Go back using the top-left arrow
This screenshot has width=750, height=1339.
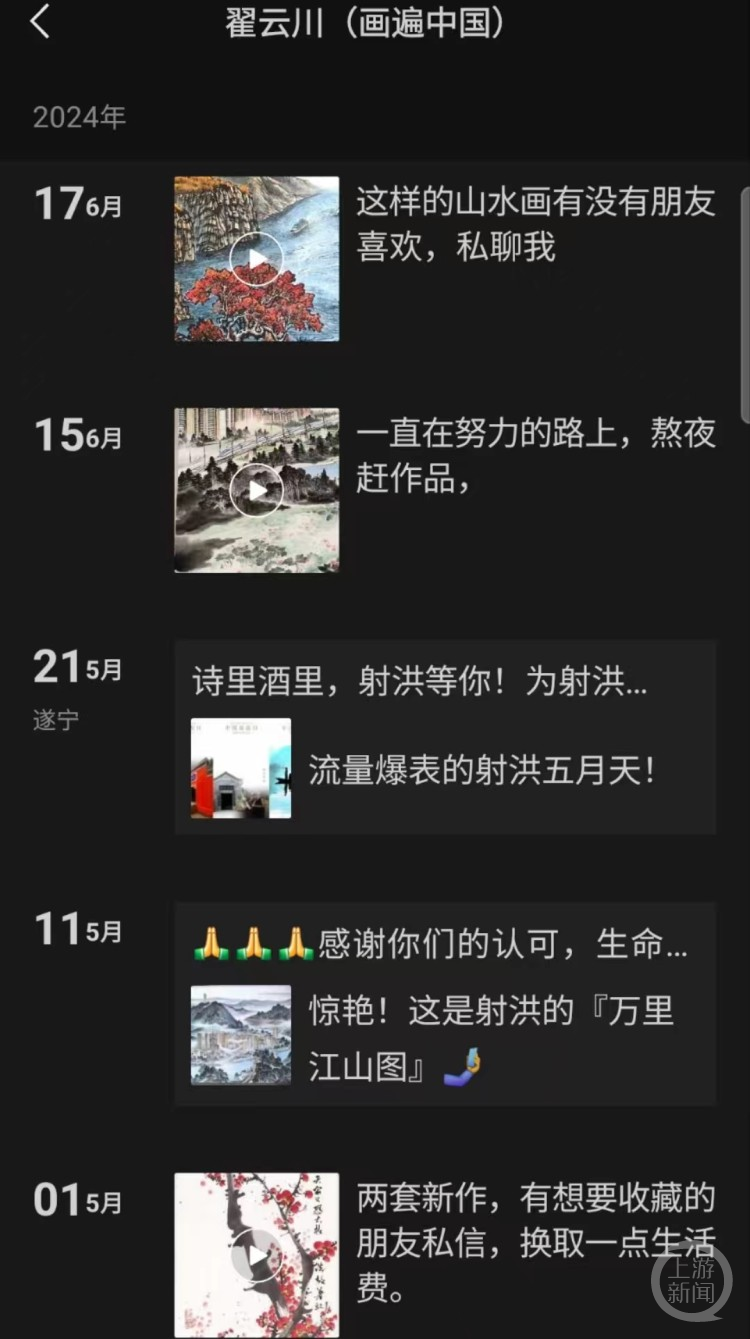point(40,22)
